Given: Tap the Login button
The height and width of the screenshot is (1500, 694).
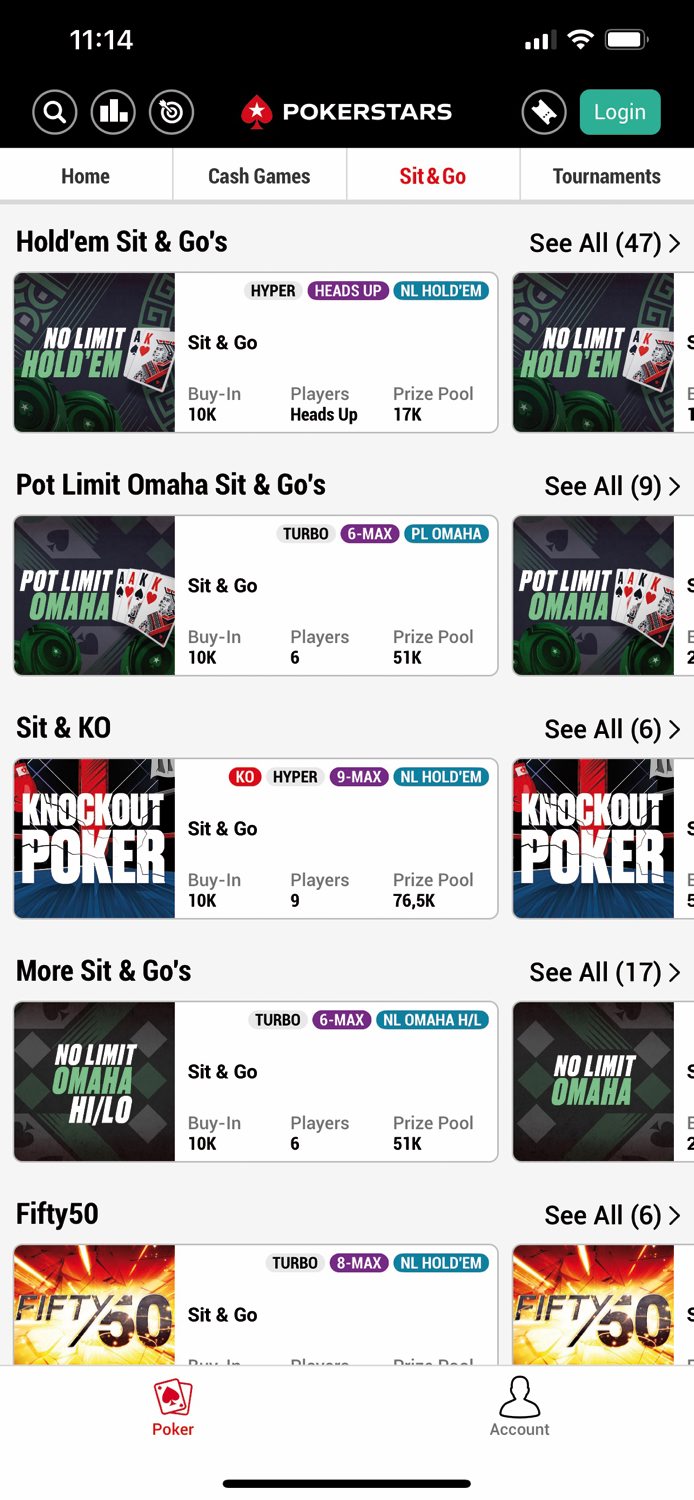Looking at the screenshot, I should [620, 112].
